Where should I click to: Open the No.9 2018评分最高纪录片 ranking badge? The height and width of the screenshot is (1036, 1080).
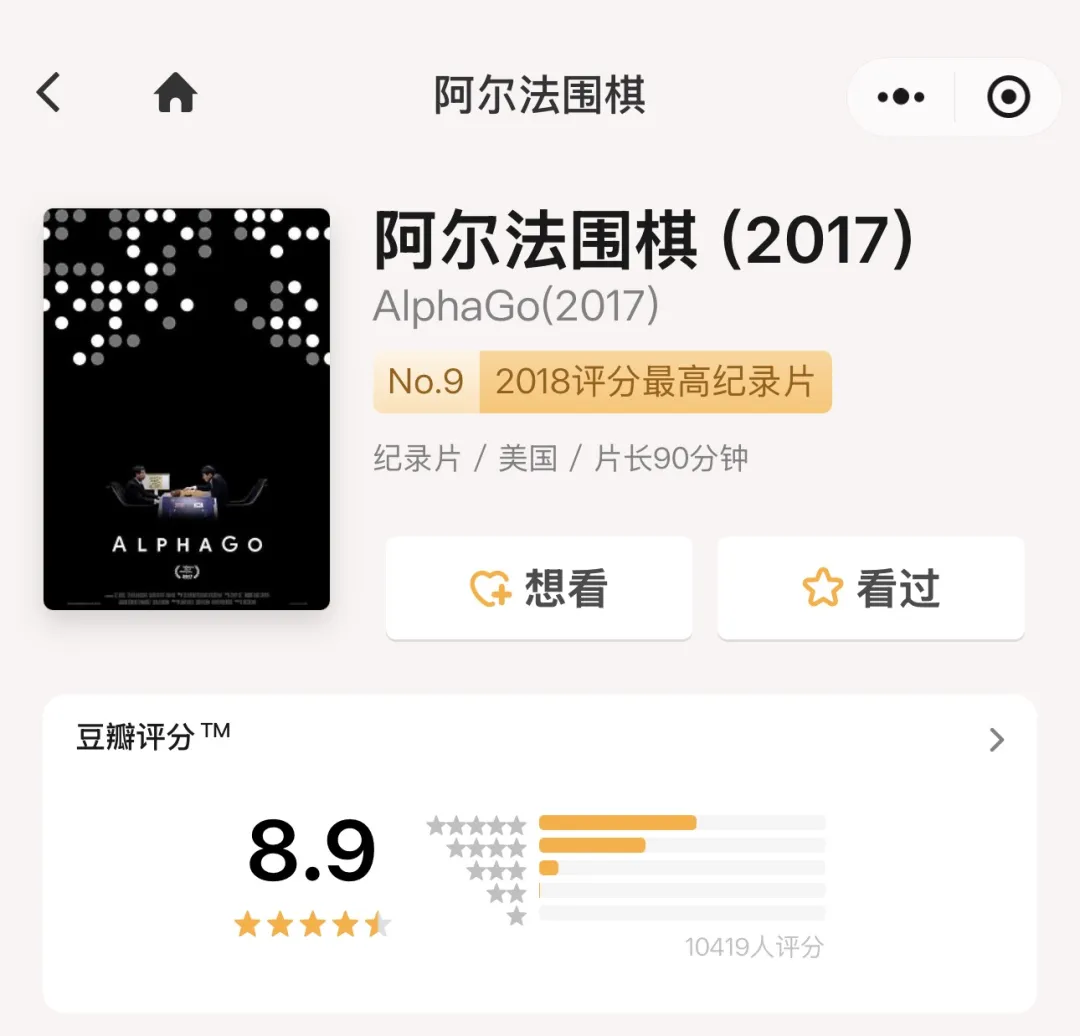tap(602, 382)
